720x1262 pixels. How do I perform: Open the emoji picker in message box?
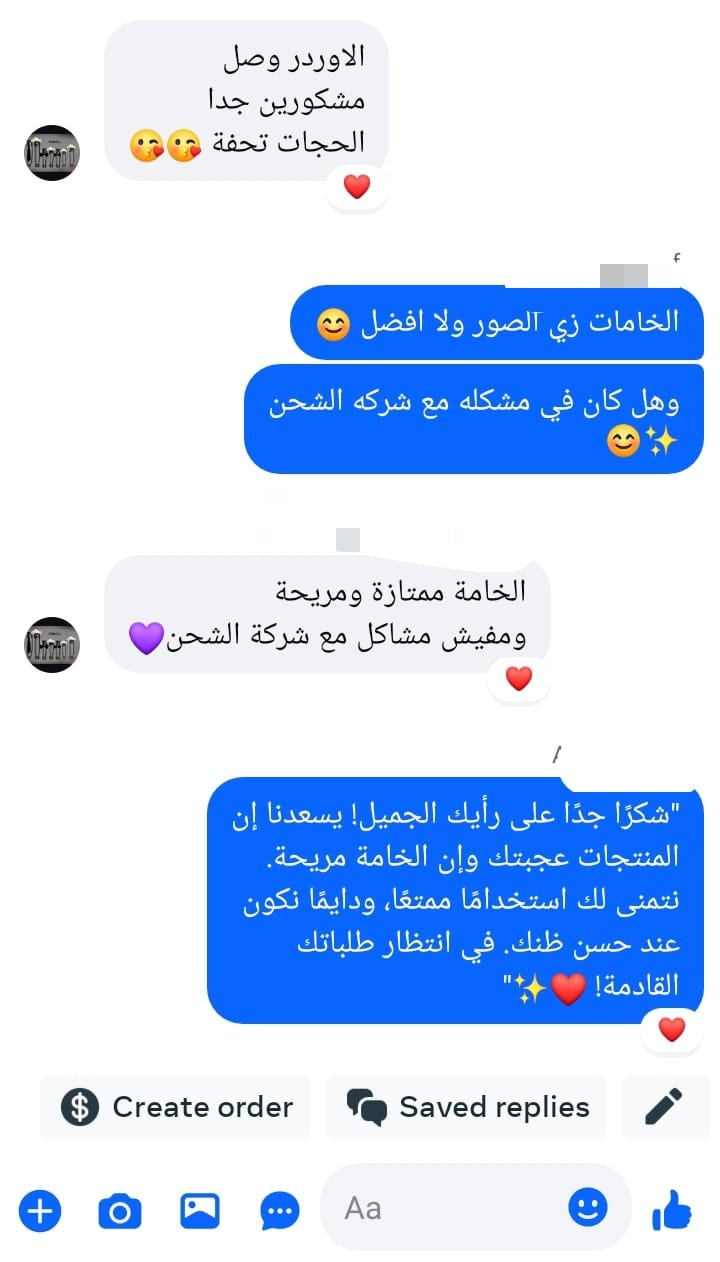point(588,1207)
